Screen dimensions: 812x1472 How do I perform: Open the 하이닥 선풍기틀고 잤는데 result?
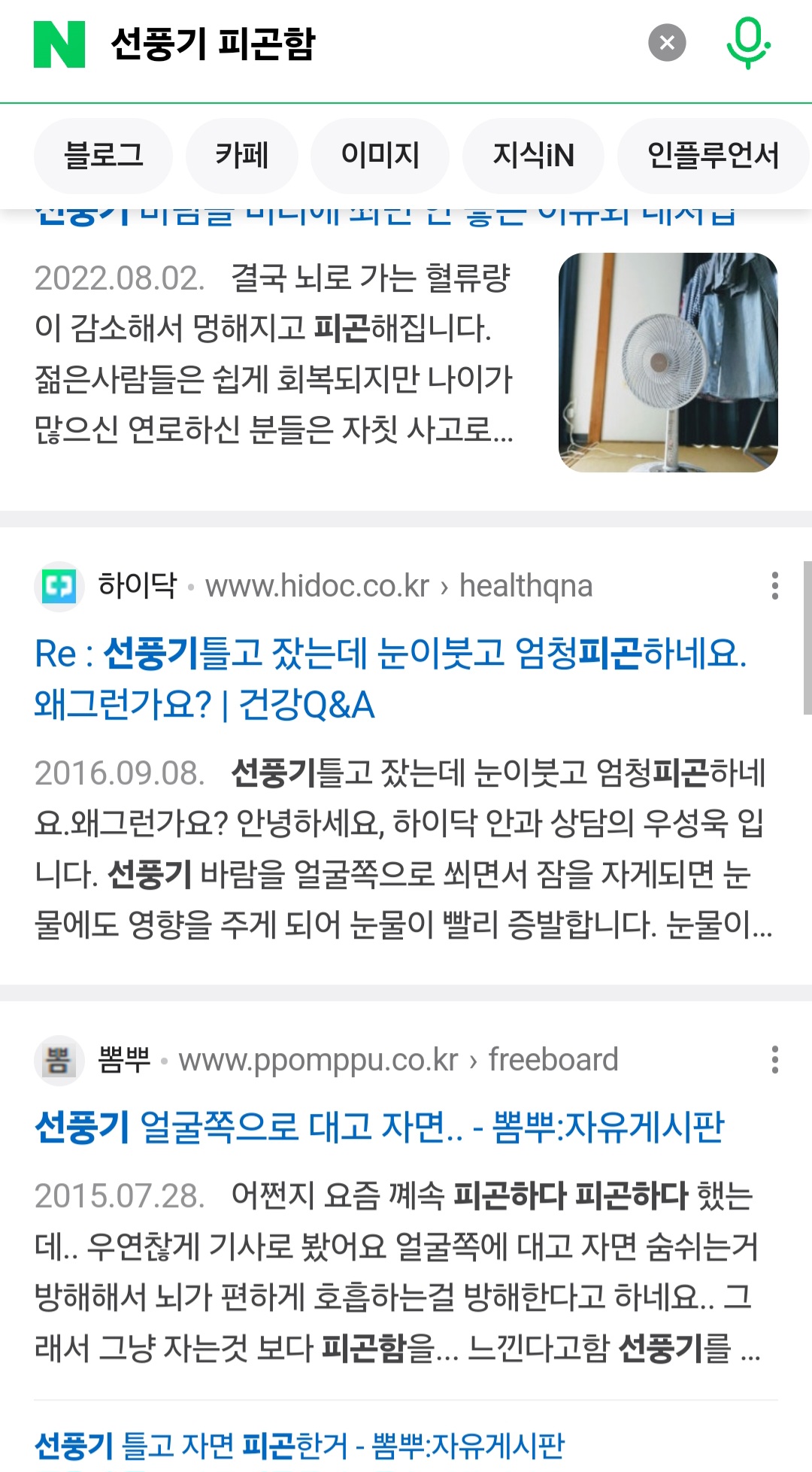pyautogui.click(x=391, y=678)
